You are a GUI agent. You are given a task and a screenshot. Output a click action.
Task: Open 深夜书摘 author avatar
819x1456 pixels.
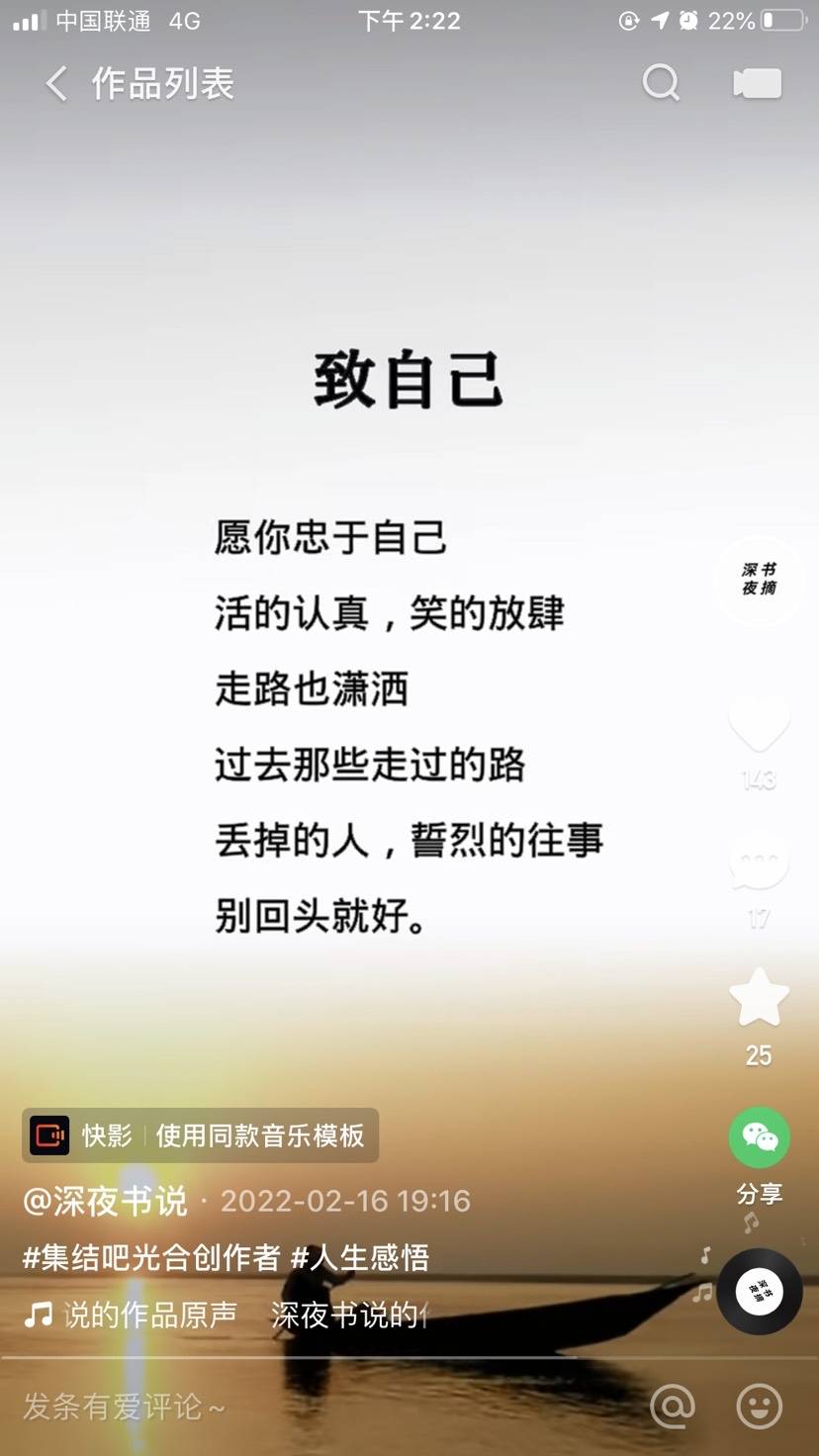pos(759,580)
